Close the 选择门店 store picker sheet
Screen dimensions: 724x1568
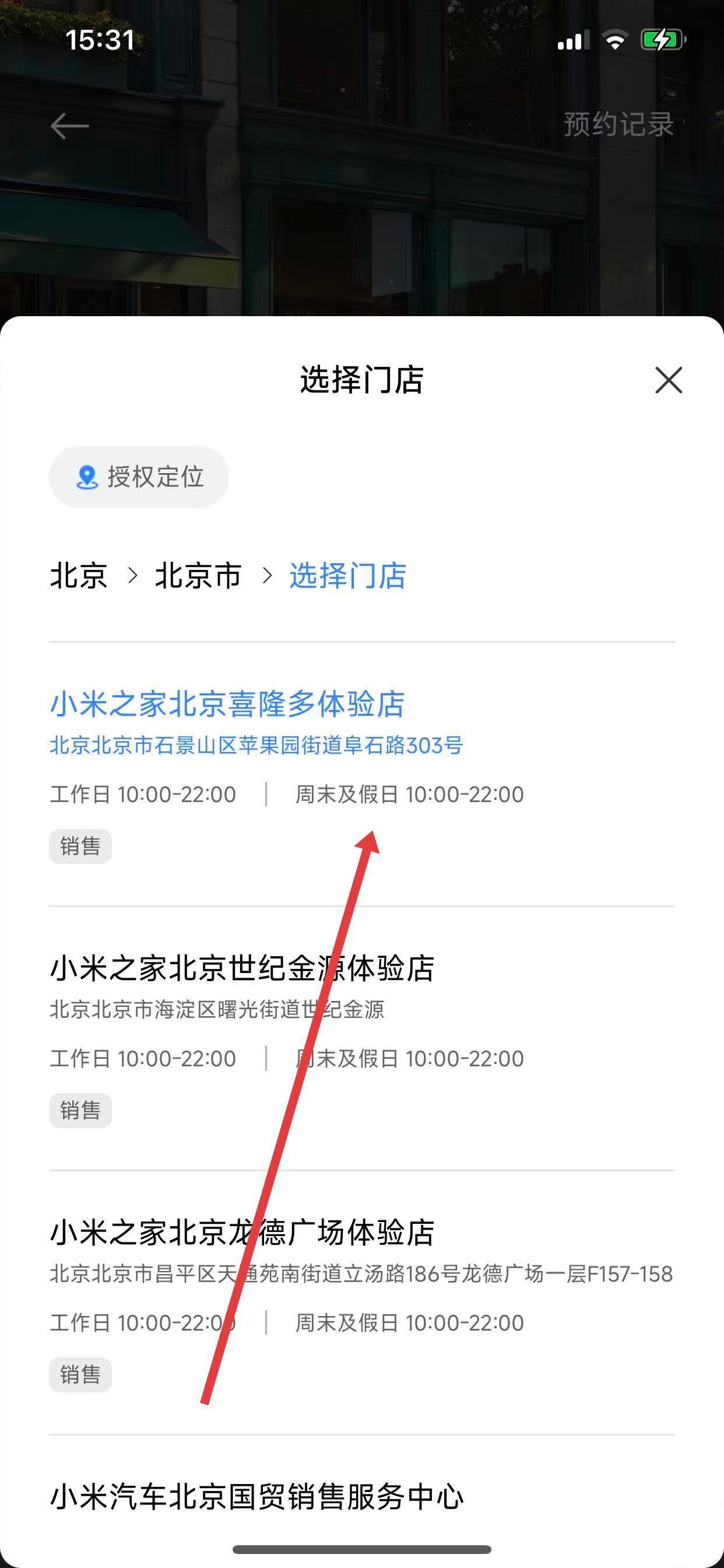(668, 380)
